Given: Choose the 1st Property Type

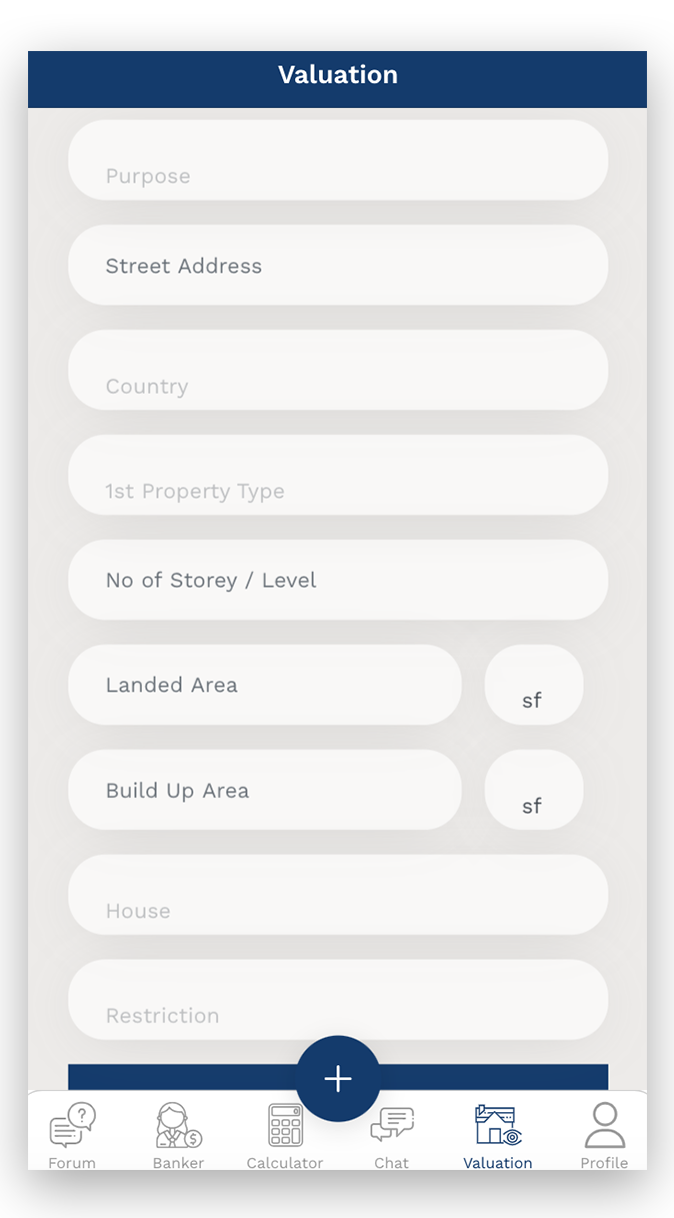Looking at the screenshot, I should tap(337, 476).
